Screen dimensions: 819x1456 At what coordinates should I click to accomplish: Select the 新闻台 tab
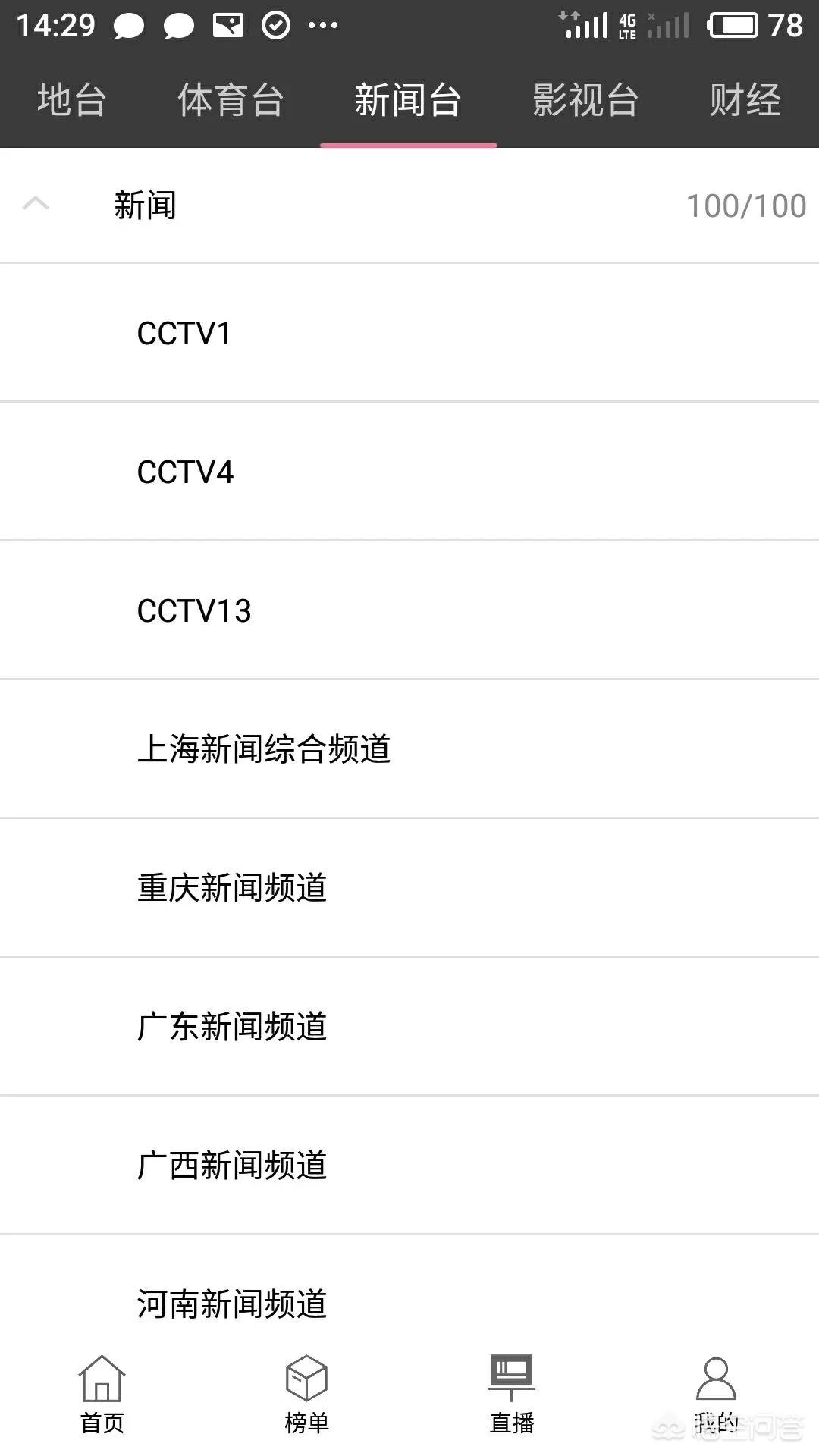[x=408, y=100]
